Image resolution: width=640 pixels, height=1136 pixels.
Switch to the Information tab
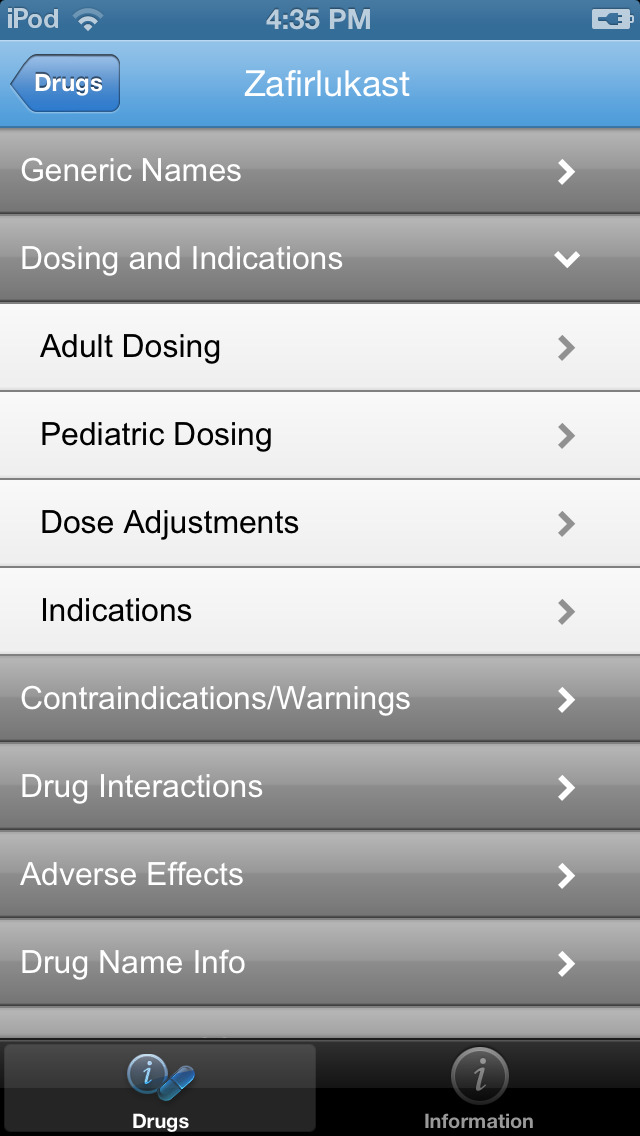478,1088
